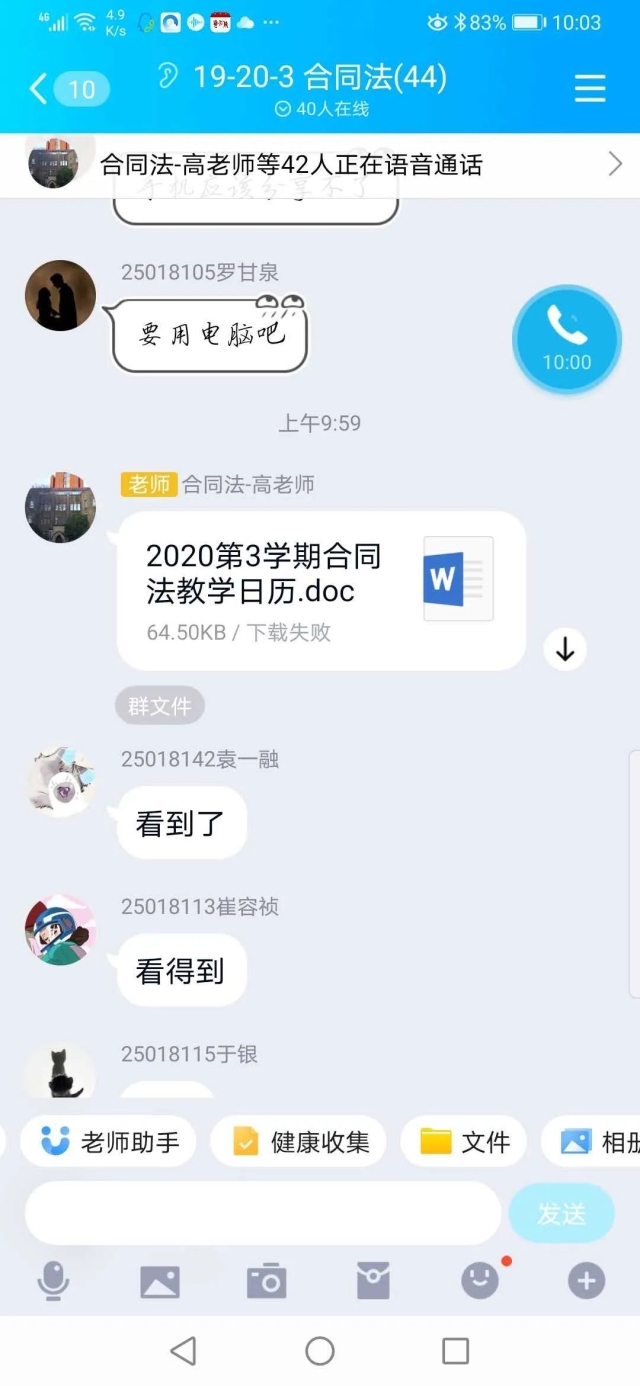This screenshot has width=640, height=1386.
Task: Open the camera to take a photo
Action: point(267,1281)
